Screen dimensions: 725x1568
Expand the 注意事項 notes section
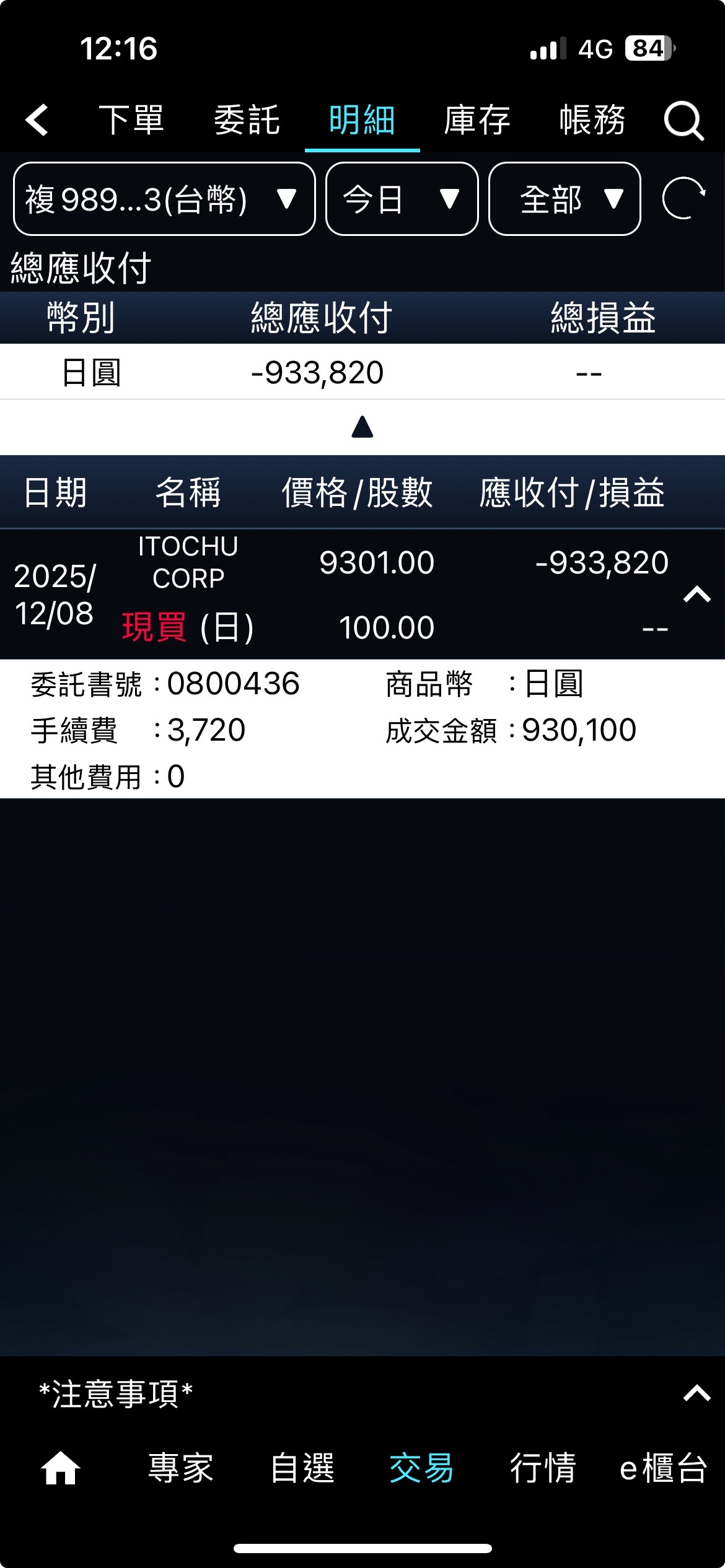696,1393
